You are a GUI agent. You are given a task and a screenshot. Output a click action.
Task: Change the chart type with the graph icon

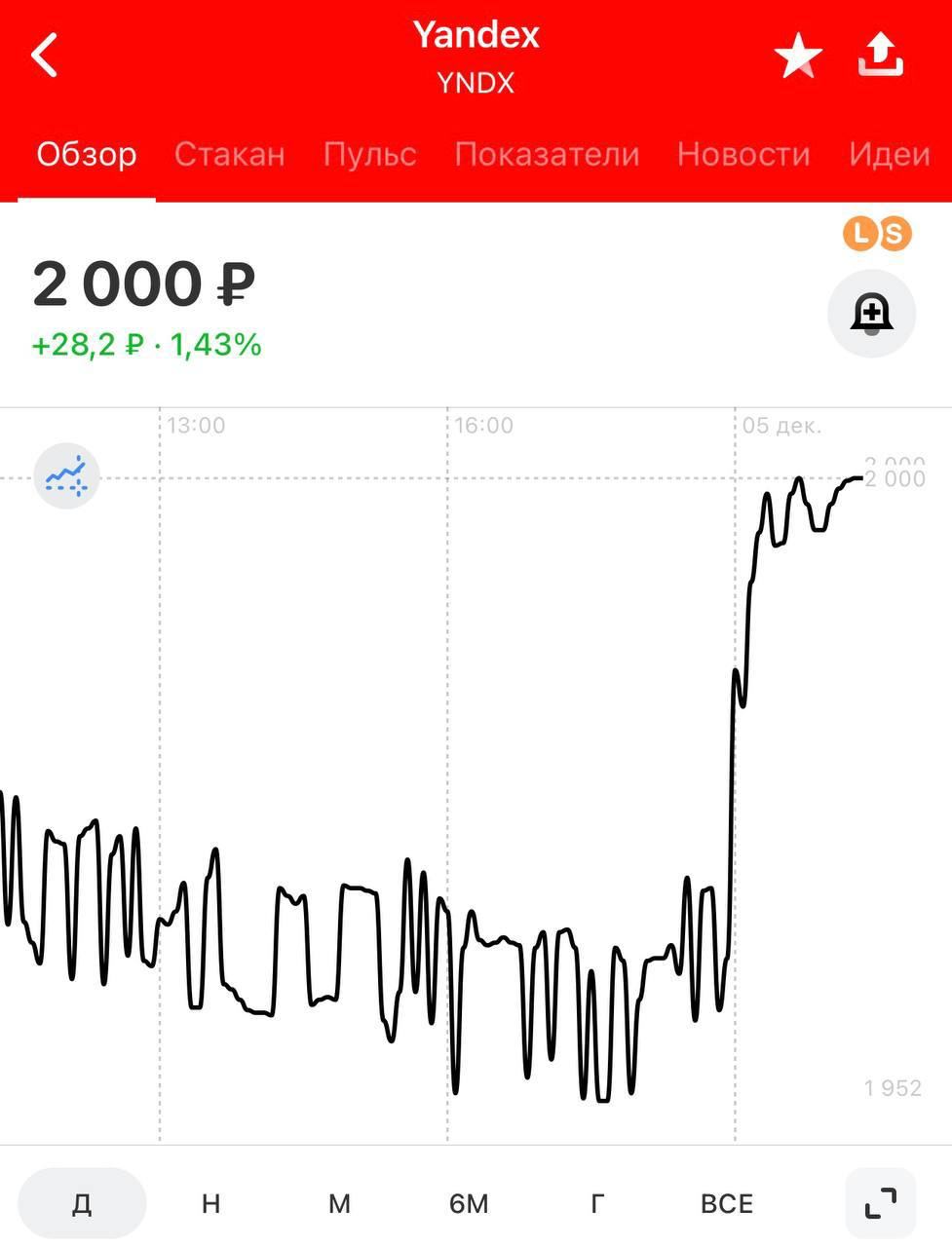(67, 476)
